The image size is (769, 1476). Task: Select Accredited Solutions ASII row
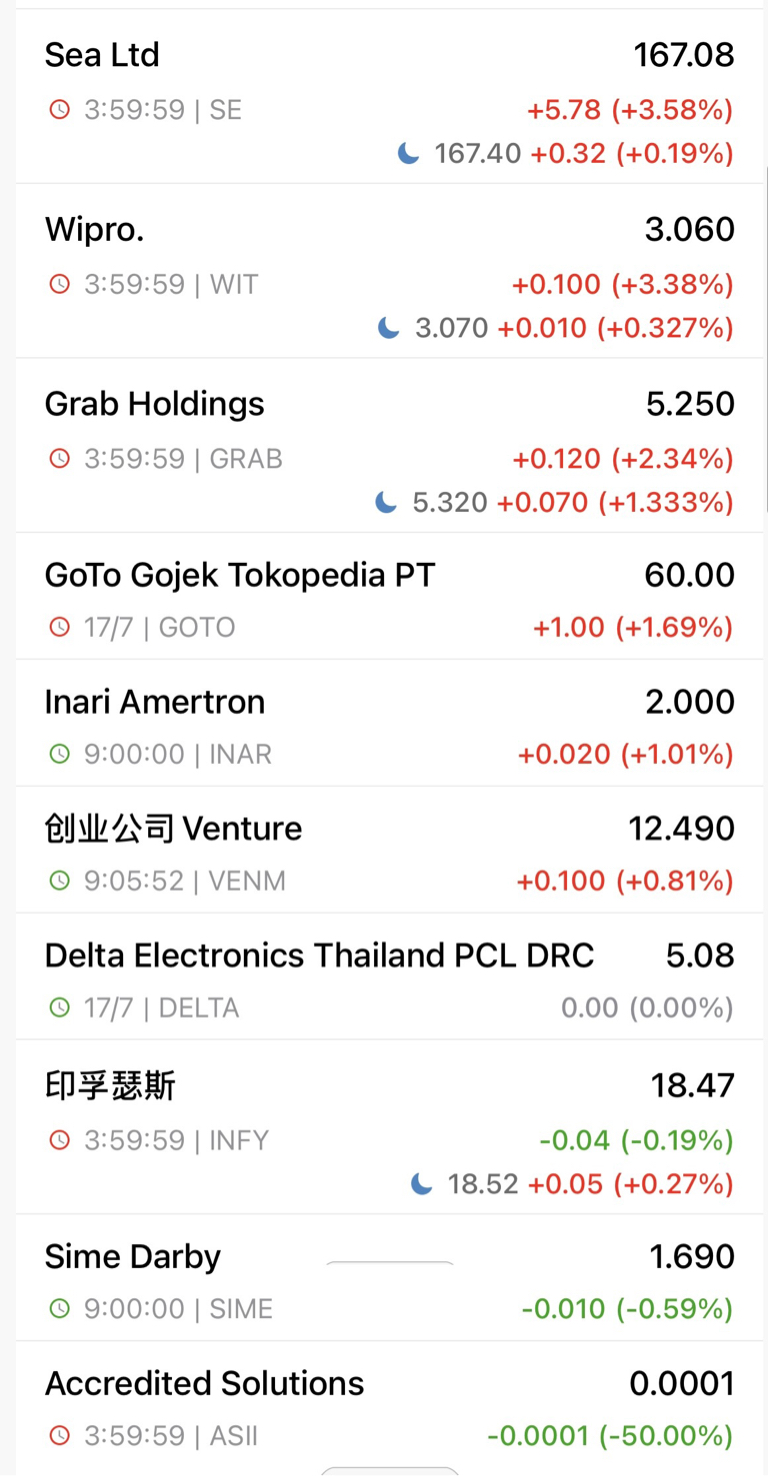pos(389,1405)
